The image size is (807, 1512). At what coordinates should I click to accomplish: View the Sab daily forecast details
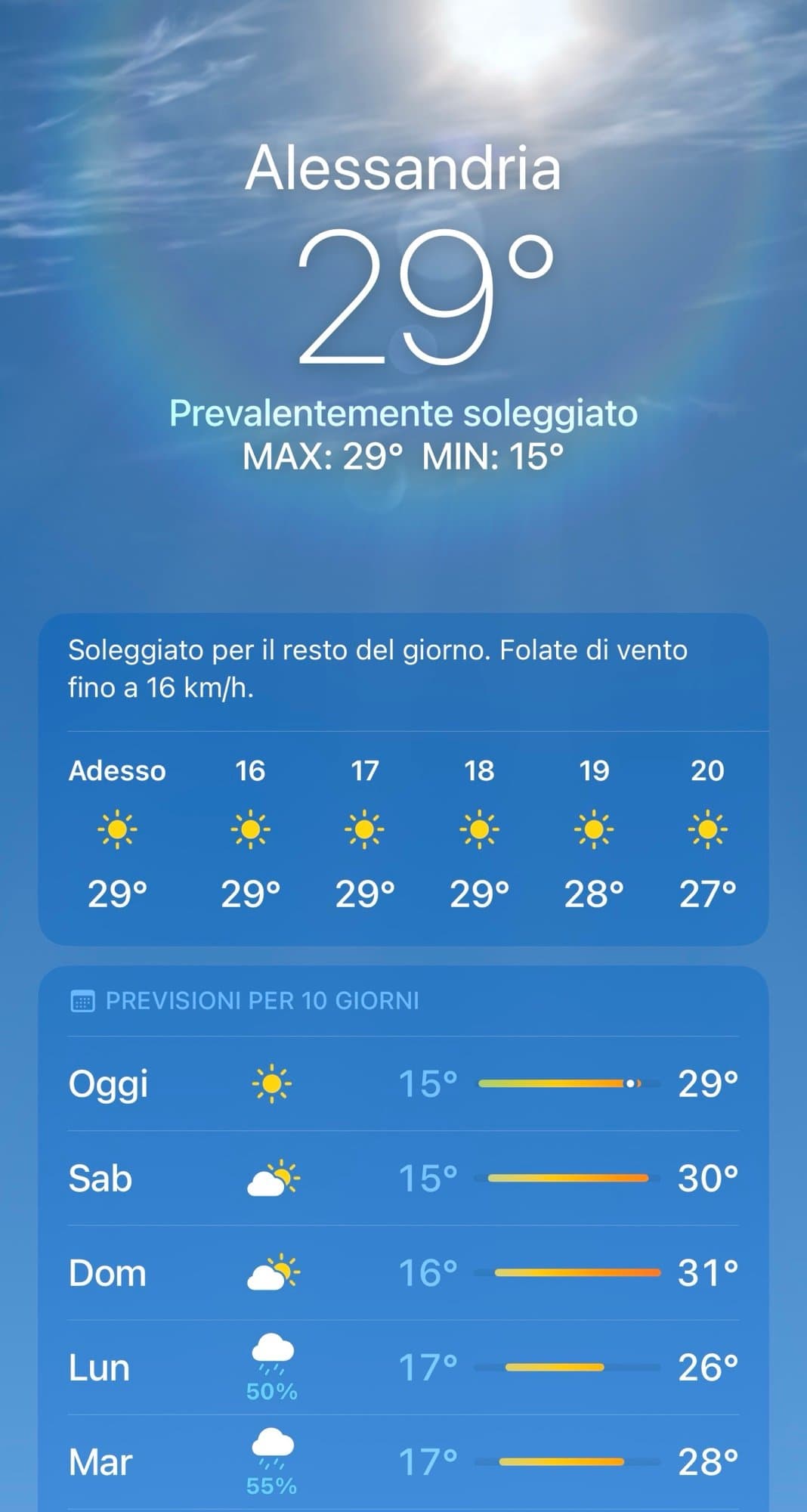pyautogui.click(x=403, y=1179)
